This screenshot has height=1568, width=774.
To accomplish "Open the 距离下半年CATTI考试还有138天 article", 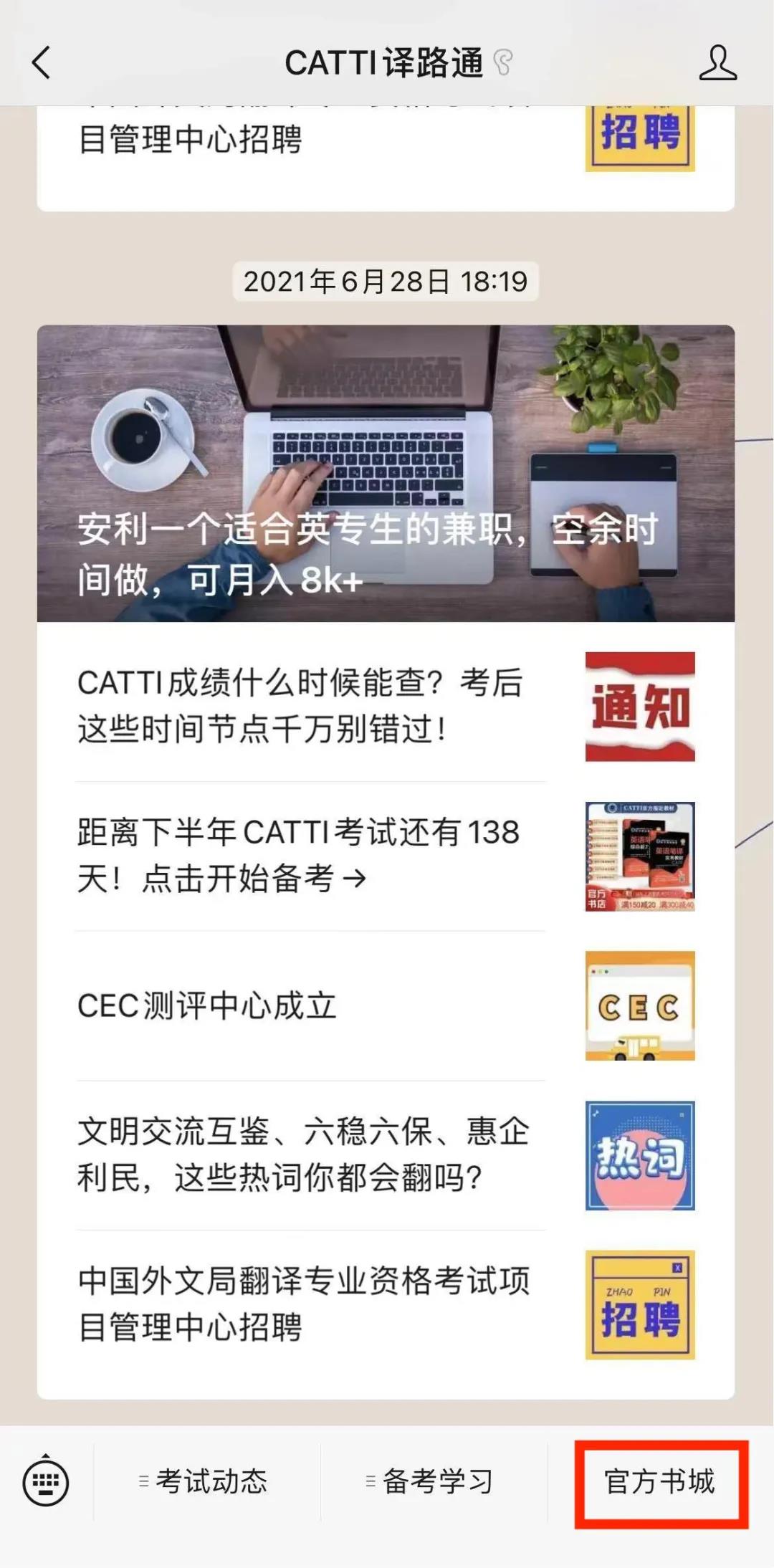I will pyautogui.click(x=386, y=856).
